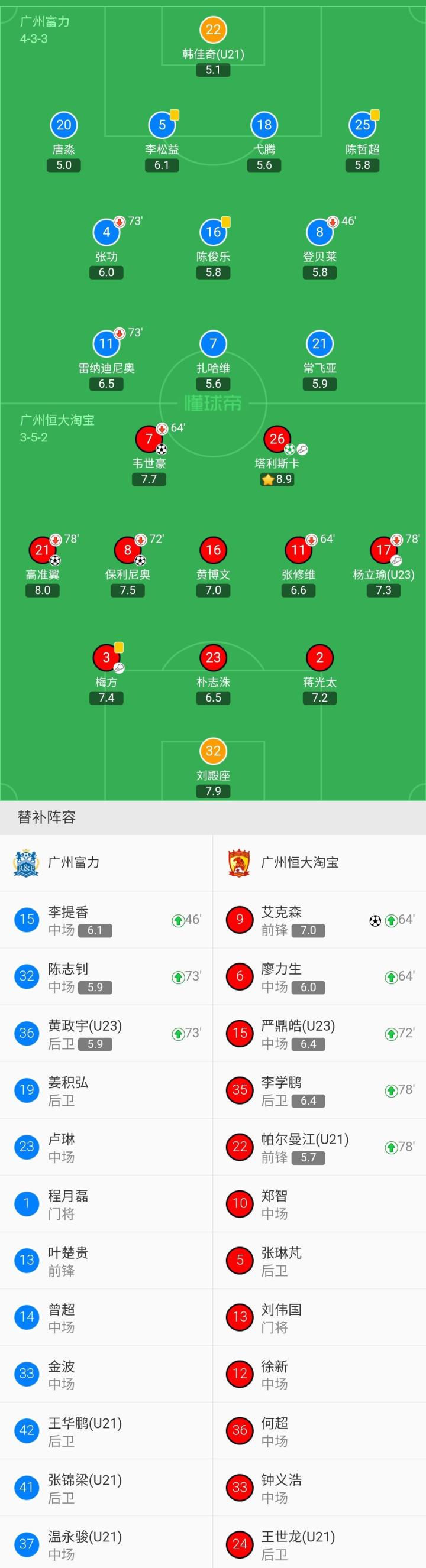This screenshot has width=426, height=1568.
Task: Open 保利尼奥's player card
Action: tap(127, 551)
